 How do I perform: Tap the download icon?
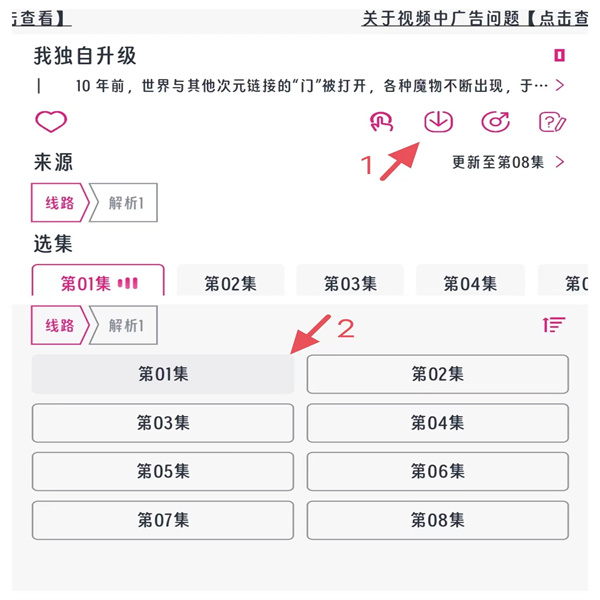point(439,121)
